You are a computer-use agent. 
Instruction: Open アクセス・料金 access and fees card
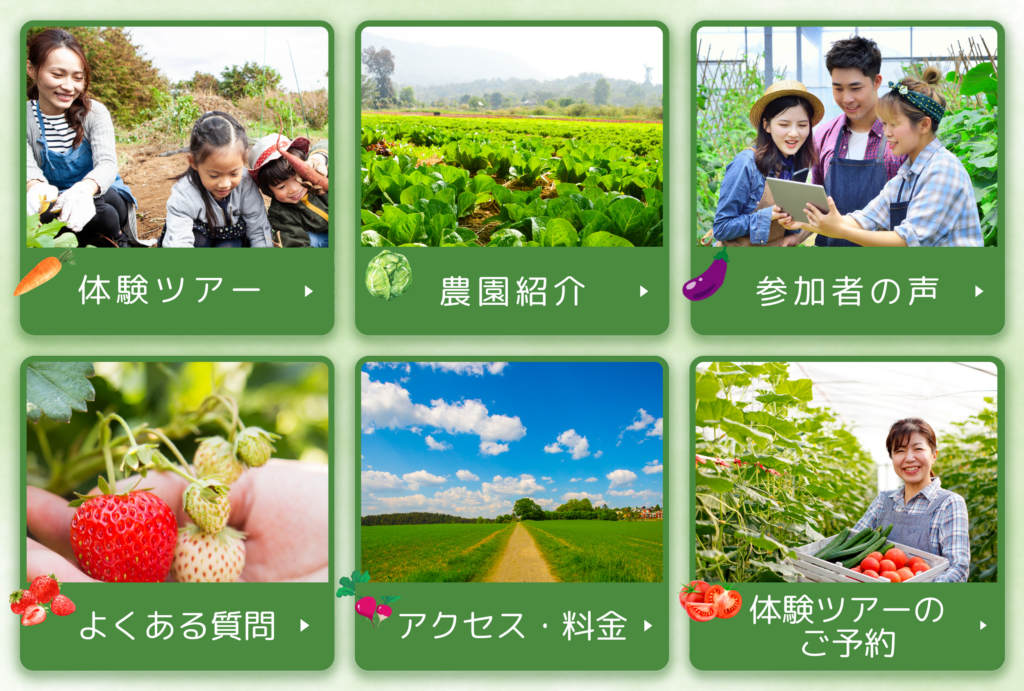(512, 626)
